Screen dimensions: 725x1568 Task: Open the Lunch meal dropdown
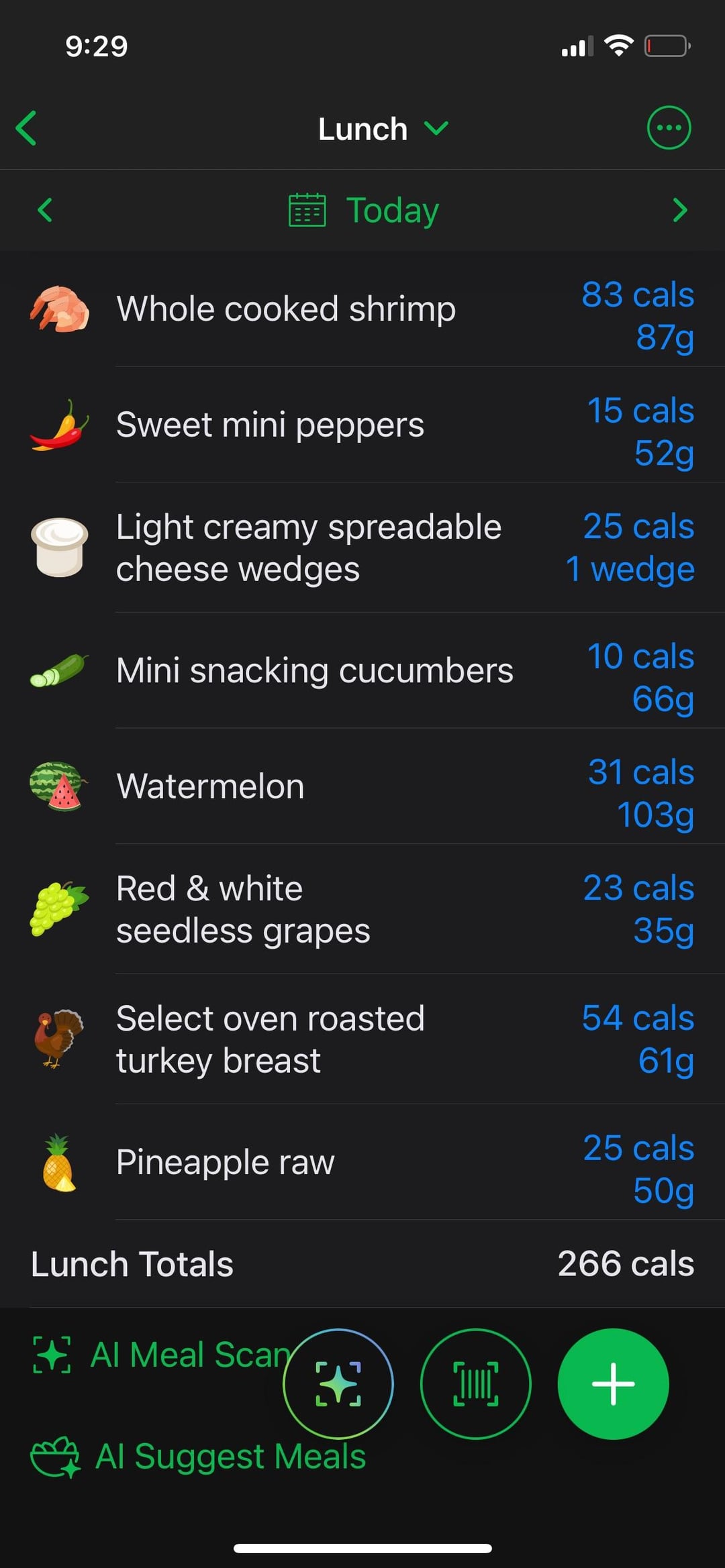click(381, 129)
